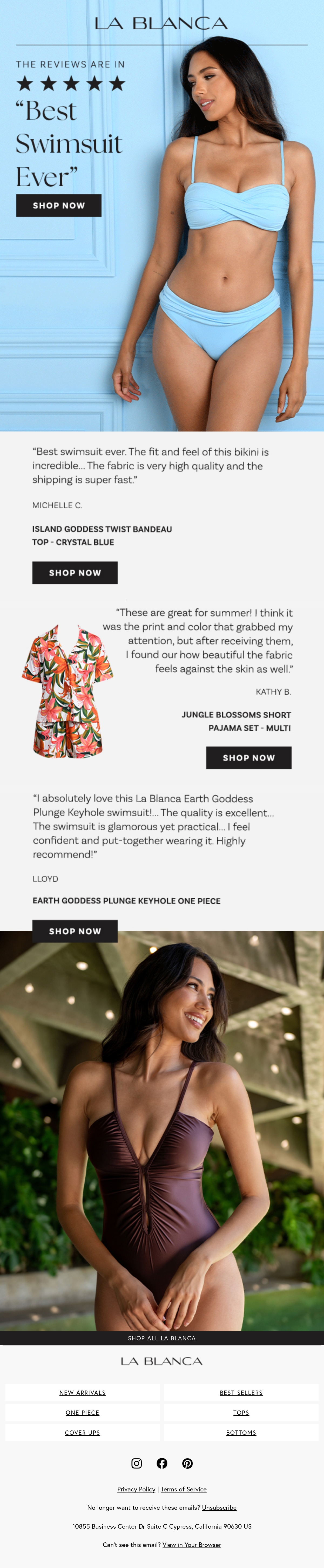Browse the One Piece category

(x=82, y=1413)
